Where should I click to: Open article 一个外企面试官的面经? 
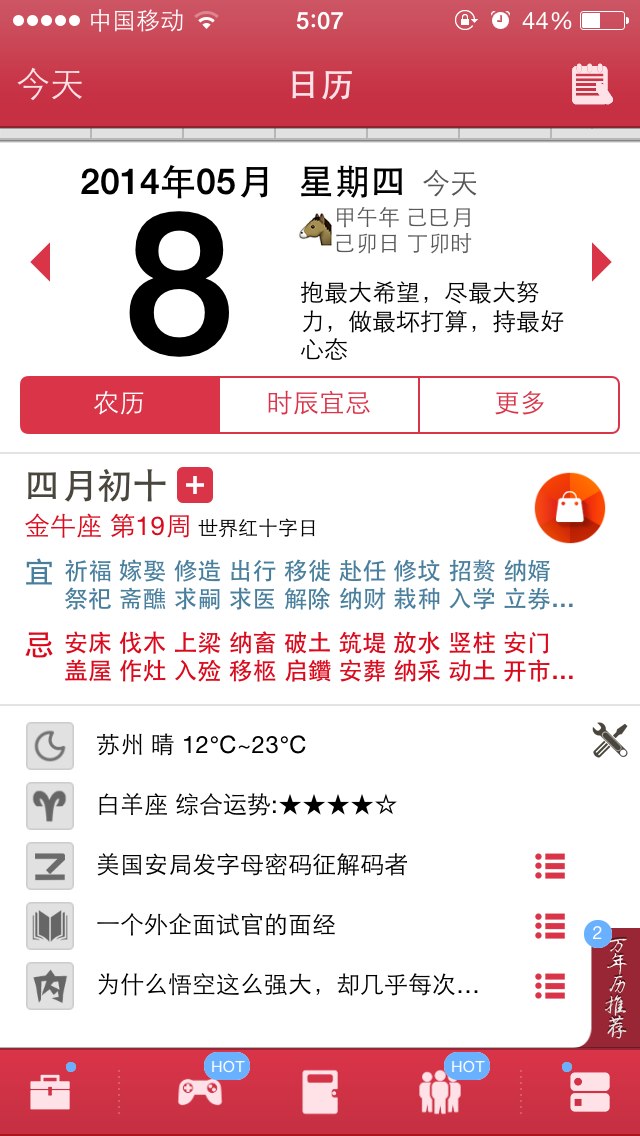tap(215, 926)
